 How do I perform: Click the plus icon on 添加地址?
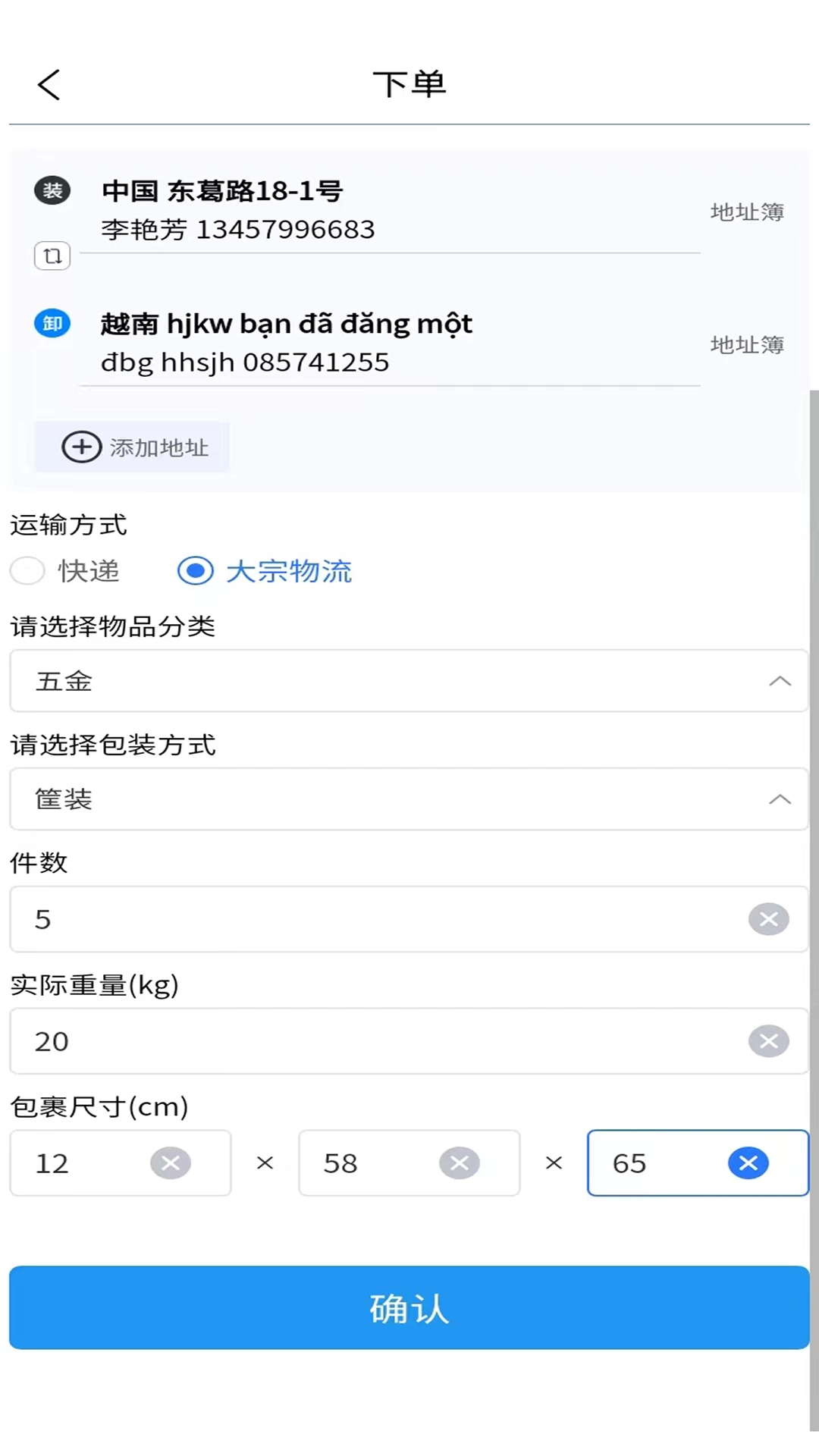[81, 447]
